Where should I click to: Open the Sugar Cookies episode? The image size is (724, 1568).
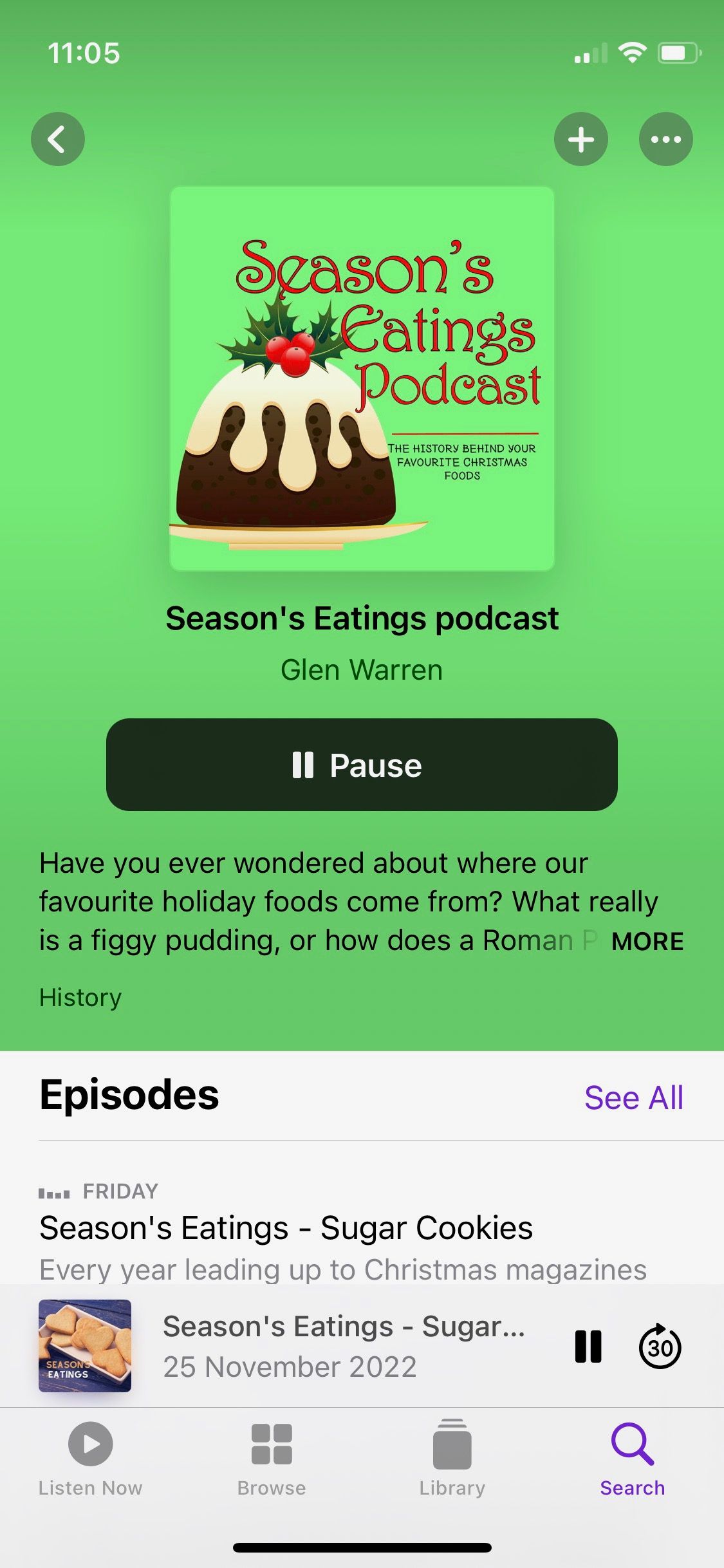286,1228
